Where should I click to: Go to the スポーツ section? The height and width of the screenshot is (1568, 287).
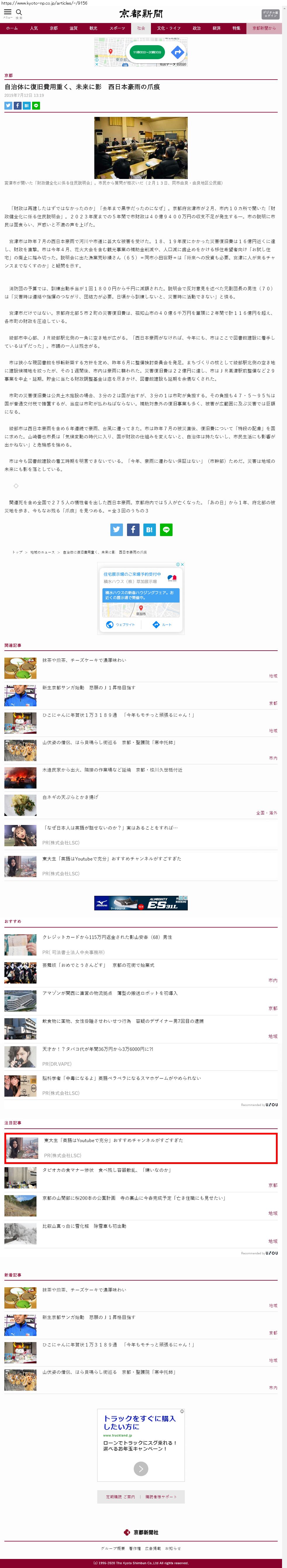[117, 29]
